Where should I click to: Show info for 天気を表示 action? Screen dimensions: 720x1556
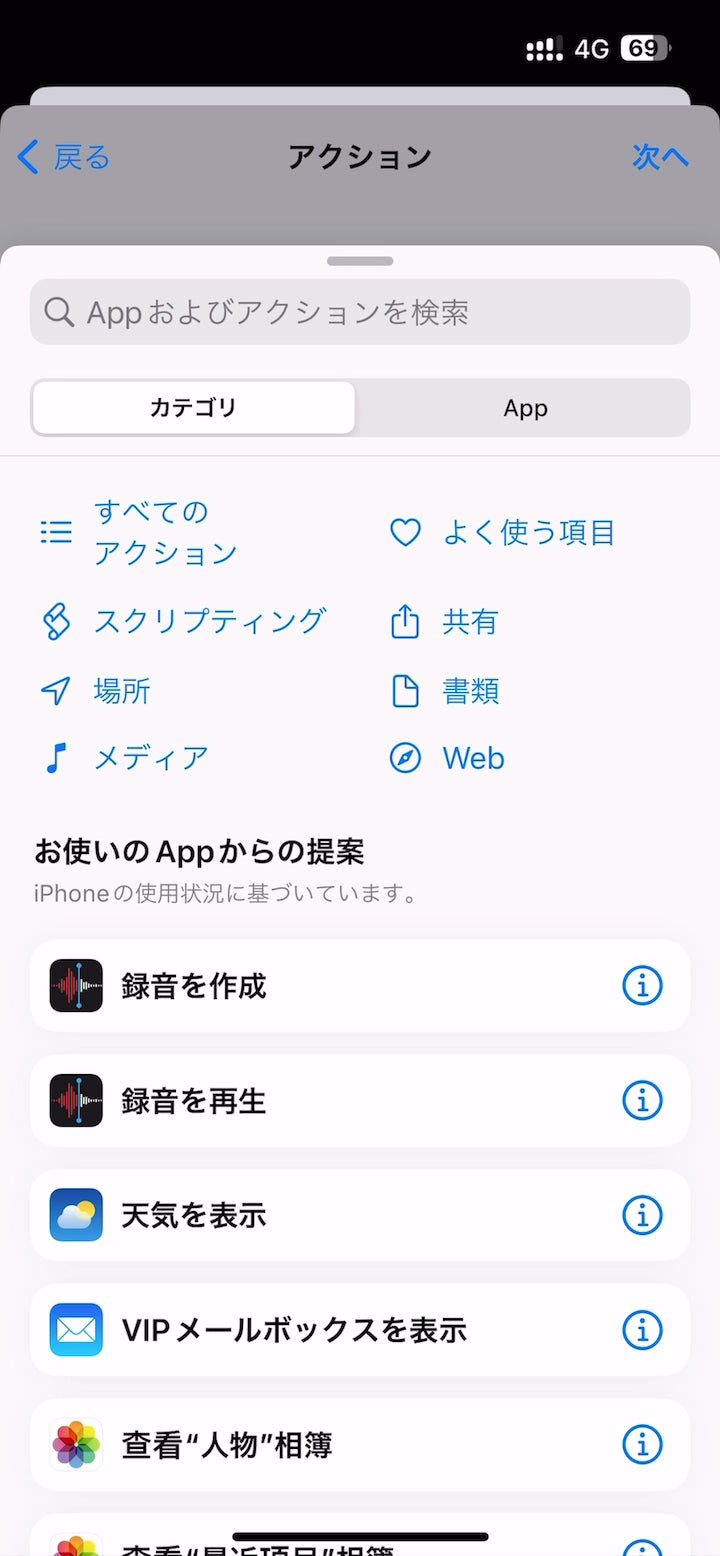click(641, 1215)
